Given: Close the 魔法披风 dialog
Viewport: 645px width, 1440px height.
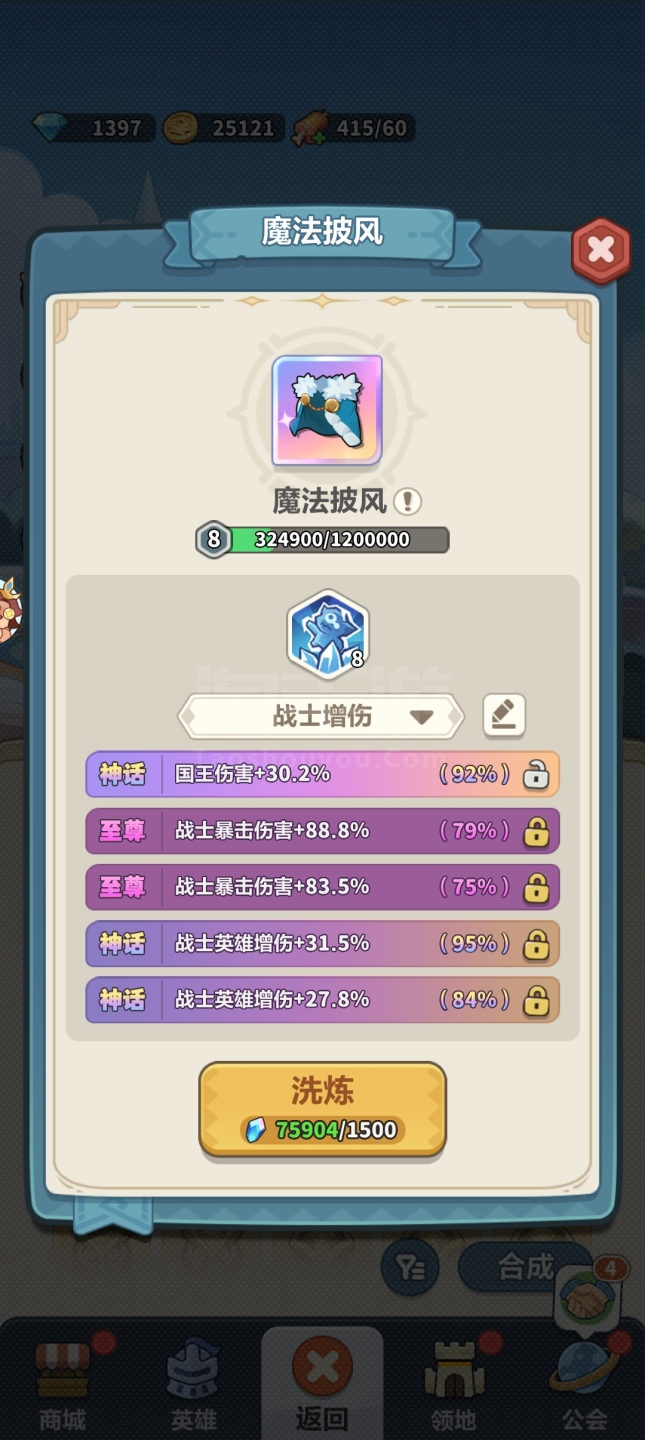Looking at the screenshot, I should click(601, 250).
